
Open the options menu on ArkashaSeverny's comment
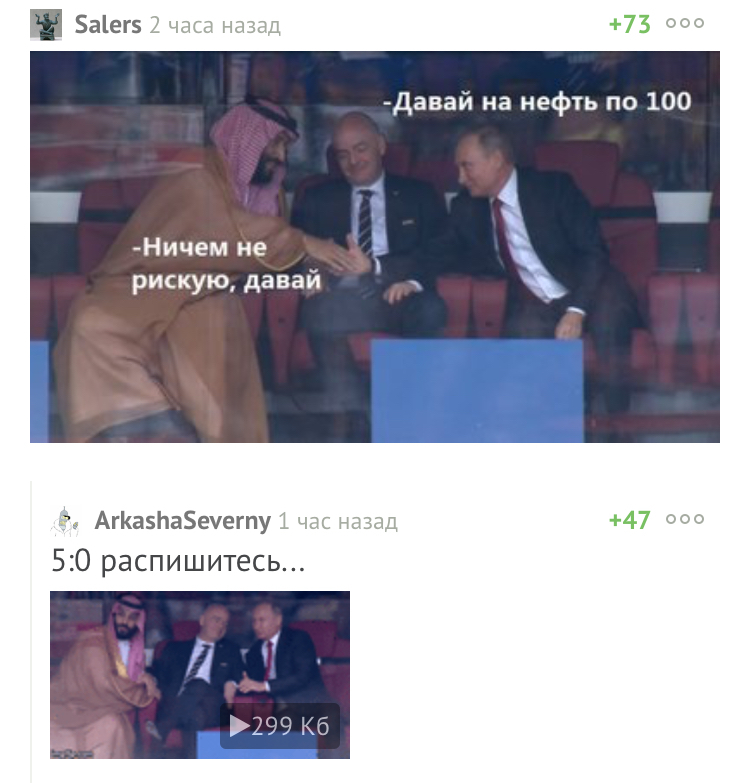(685, 520)
